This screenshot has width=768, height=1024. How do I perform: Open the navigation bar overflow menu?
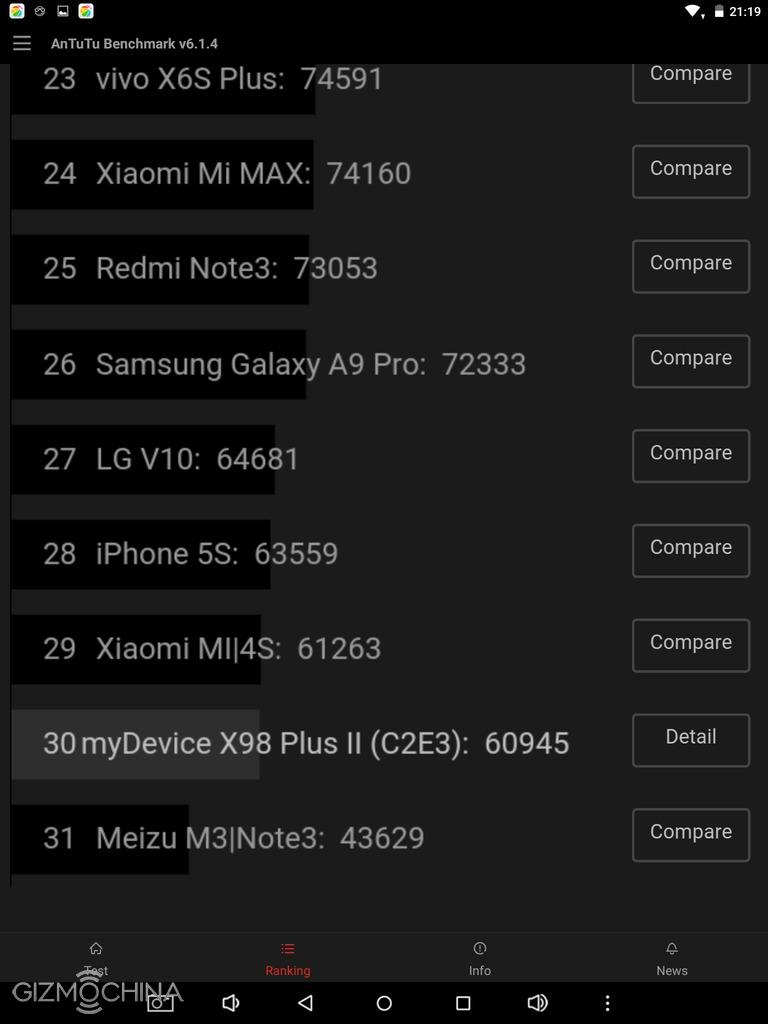(607, 1002)
